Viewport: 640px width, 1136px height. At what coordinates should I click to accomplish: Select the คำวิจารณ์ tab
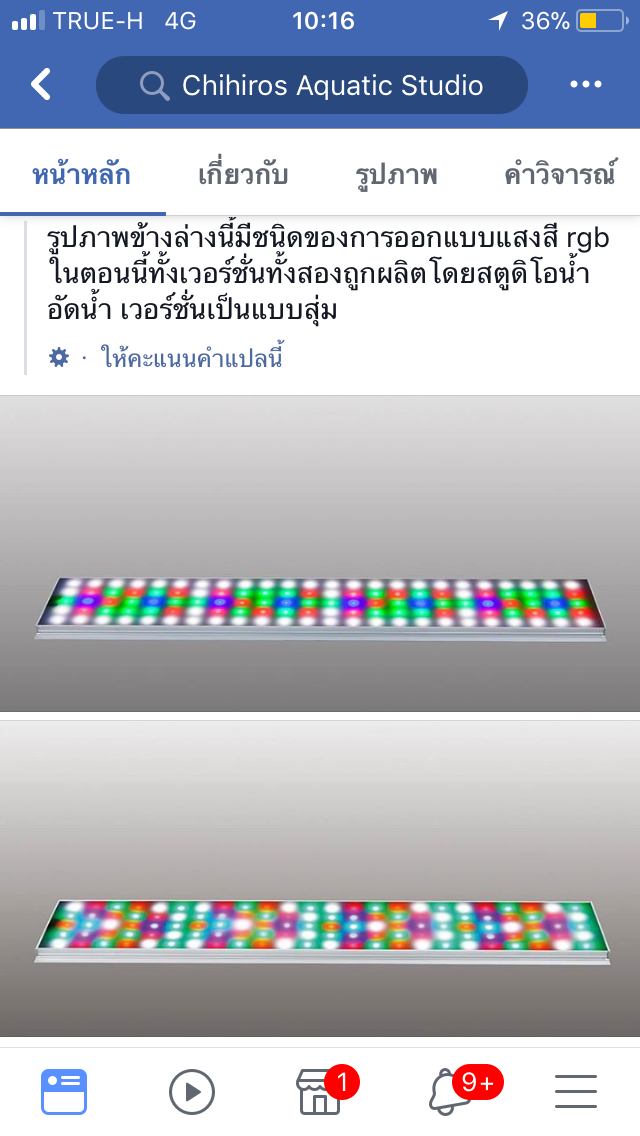(x=559, y=175)
